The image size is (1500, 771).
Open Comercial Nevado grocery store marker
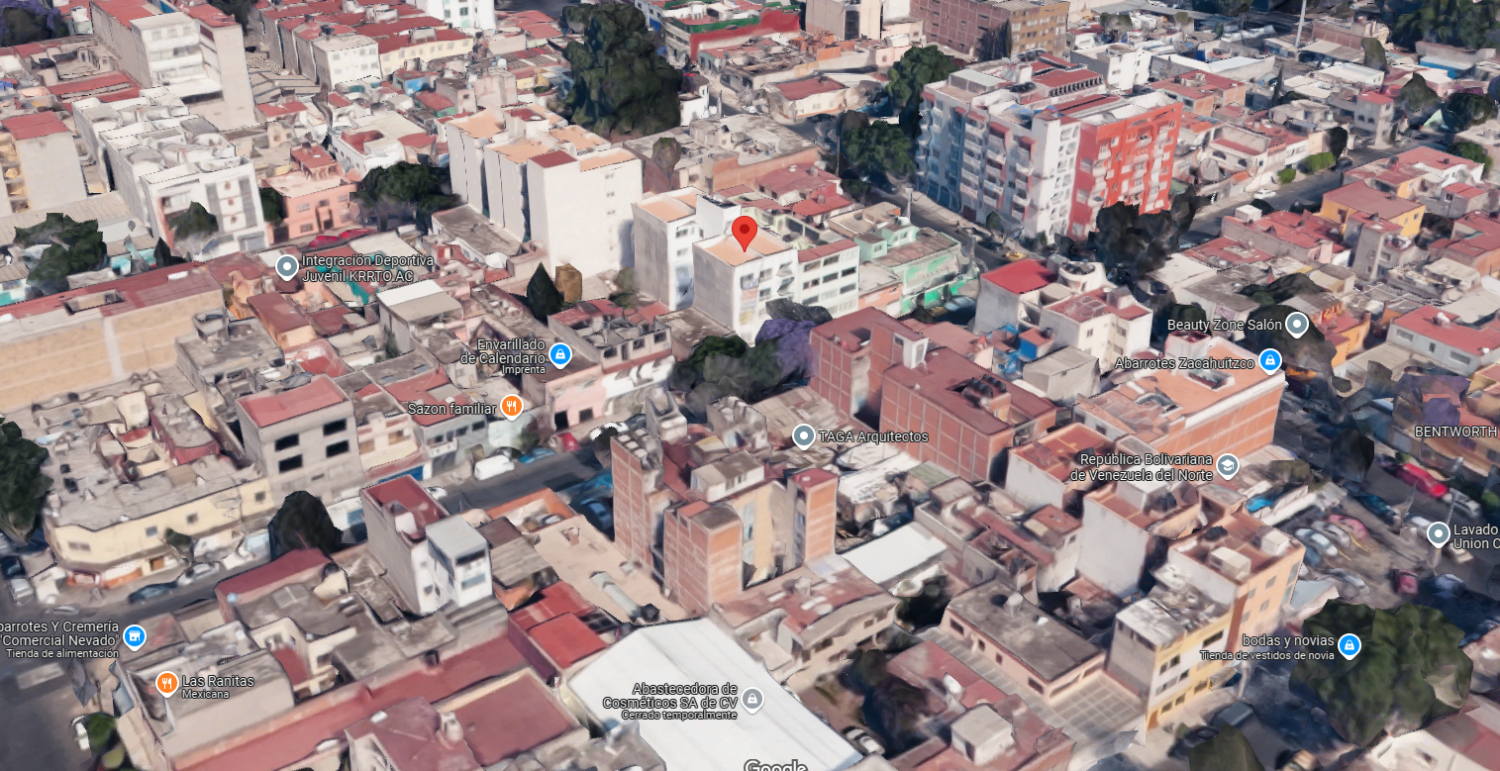click(x=134, y=636)
